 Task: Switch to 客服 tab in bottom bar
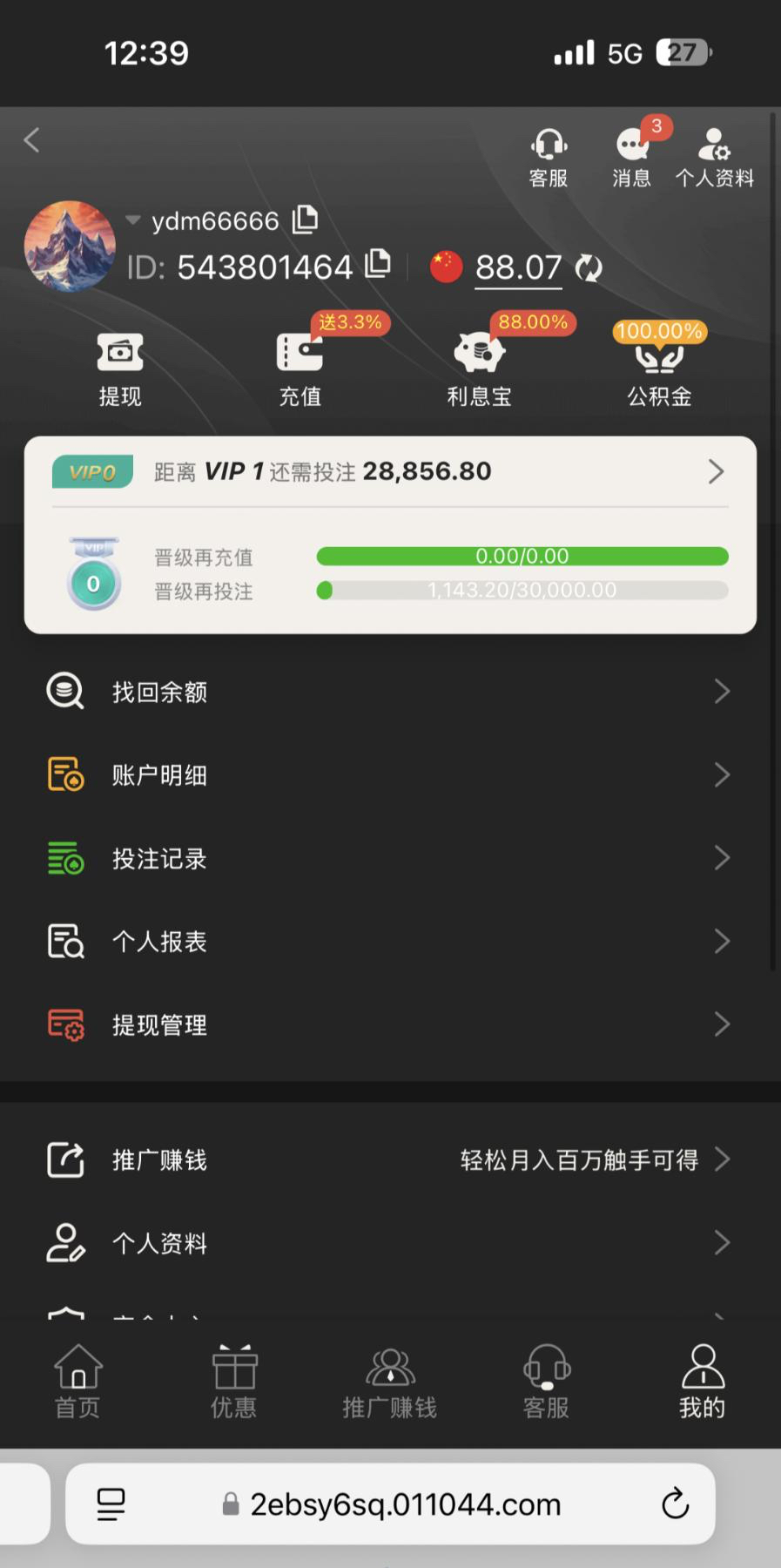point(546,1381)
